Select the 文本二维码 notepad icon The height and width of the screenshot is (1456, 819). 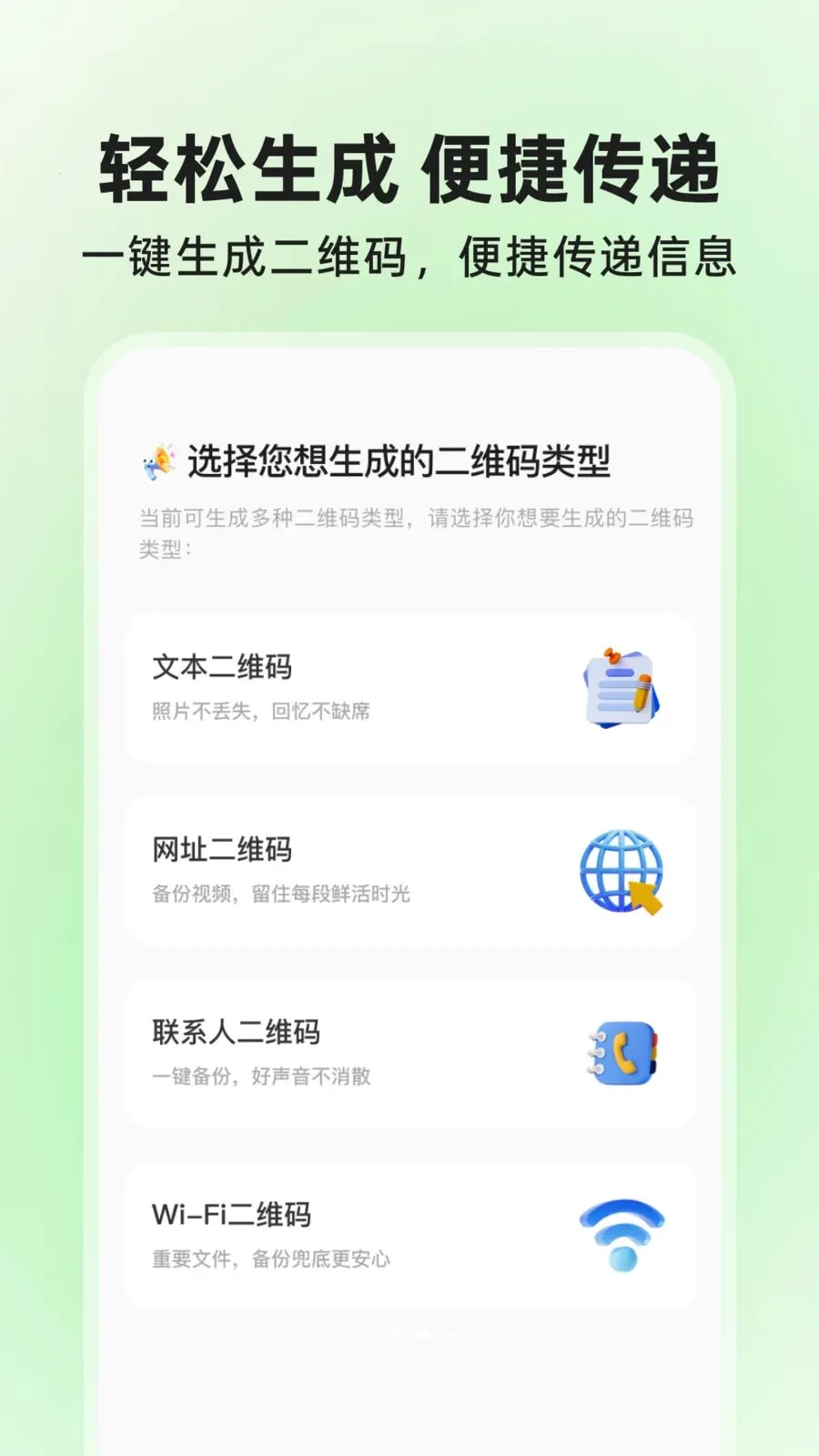coord(622,687)
